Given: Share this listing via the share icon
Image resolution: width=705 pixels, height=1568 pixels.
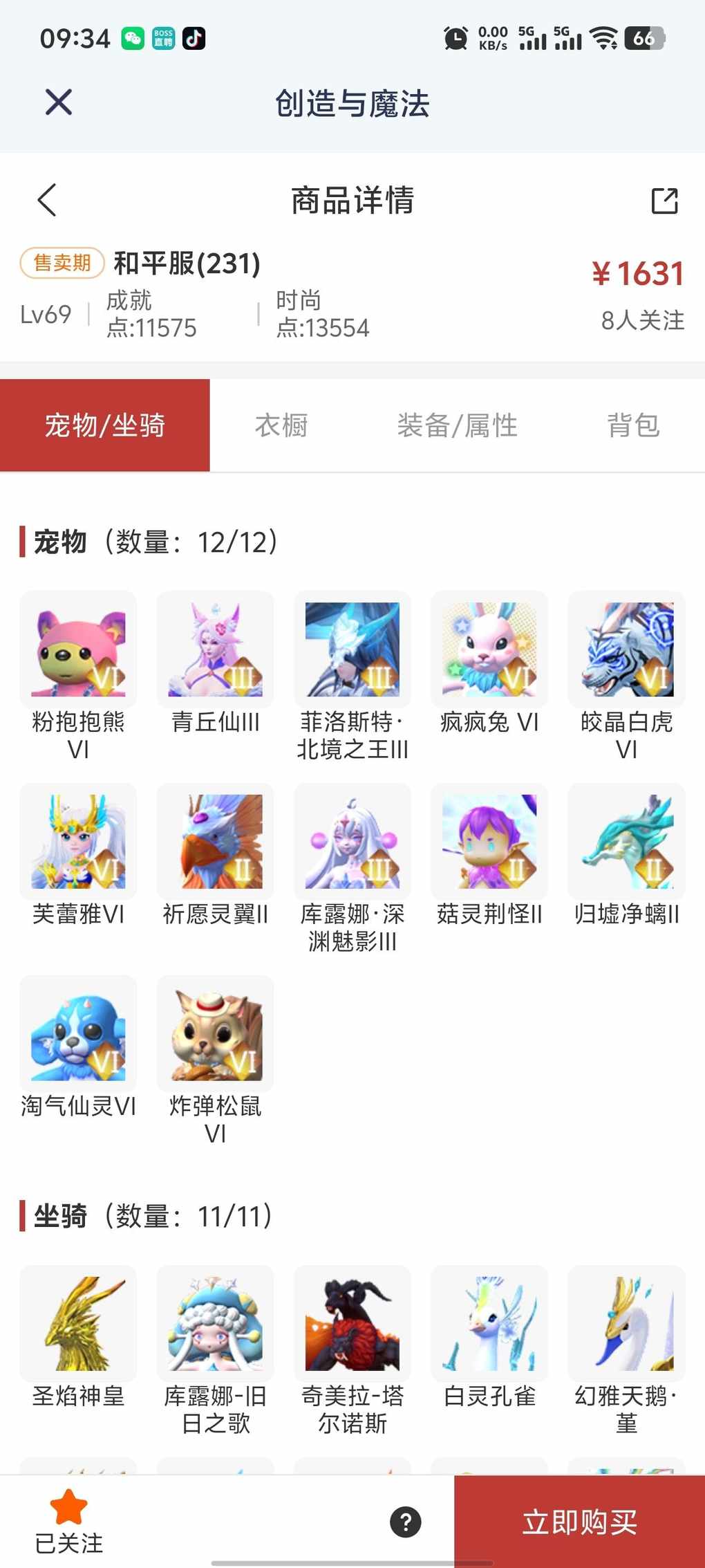Looking at the screenshot, I should coord(664,201).
